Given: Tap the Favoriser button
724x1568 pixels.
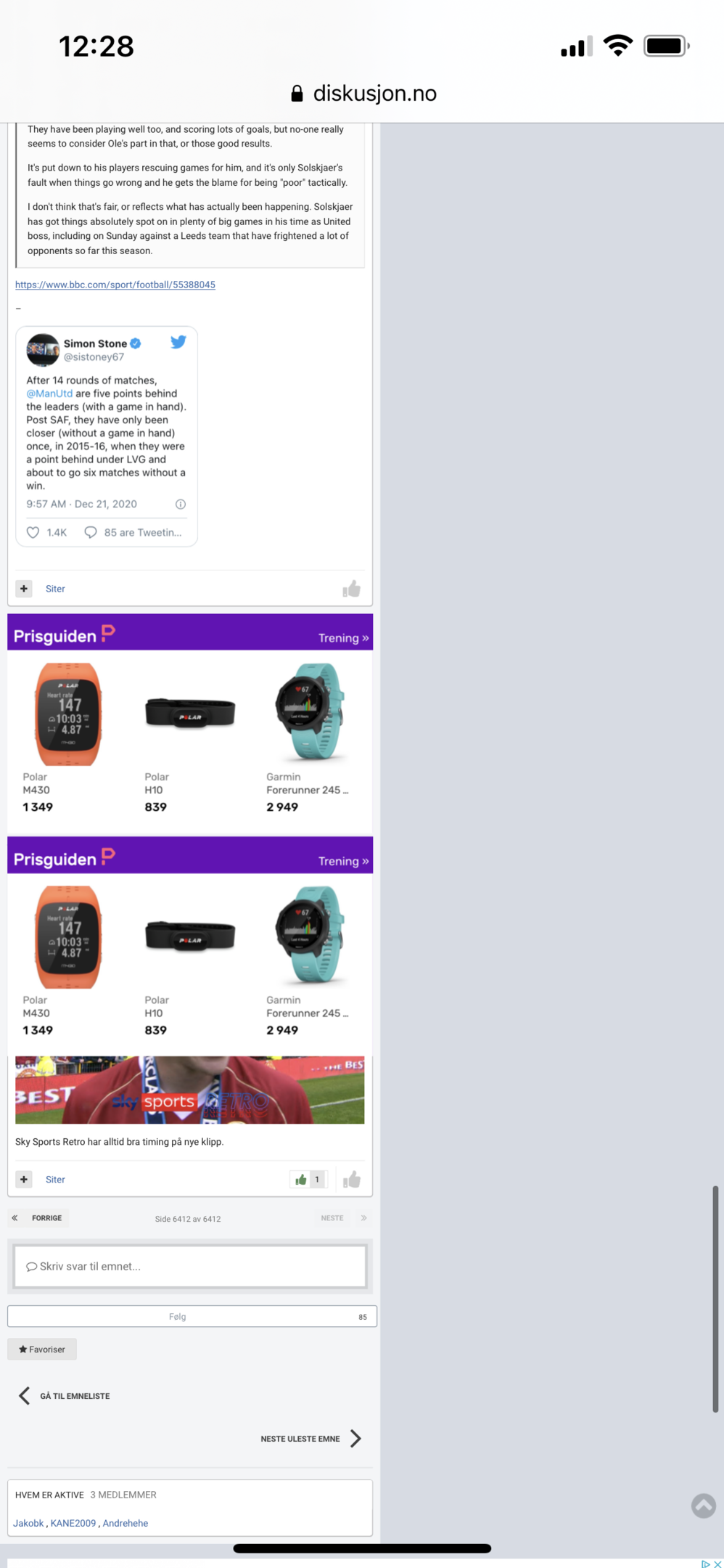Looking at the screenshot, I should 42,1349.
